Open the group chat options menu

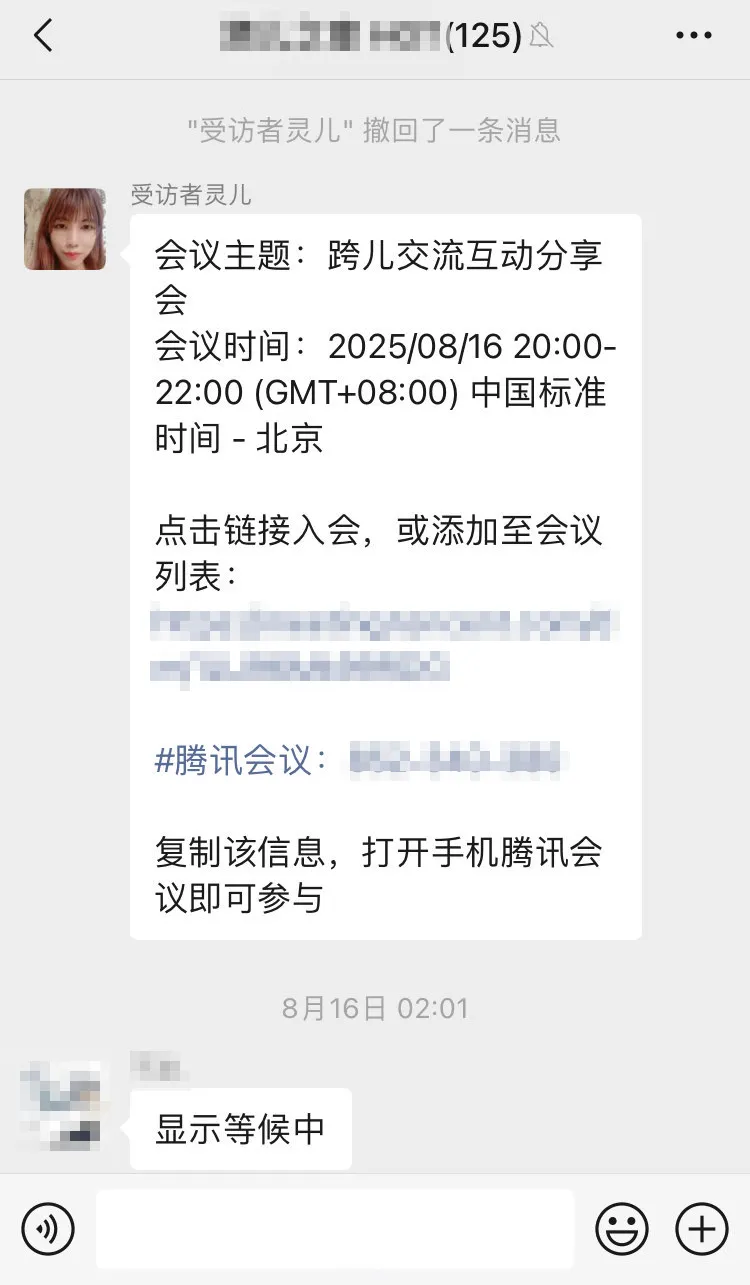(693, 37)
